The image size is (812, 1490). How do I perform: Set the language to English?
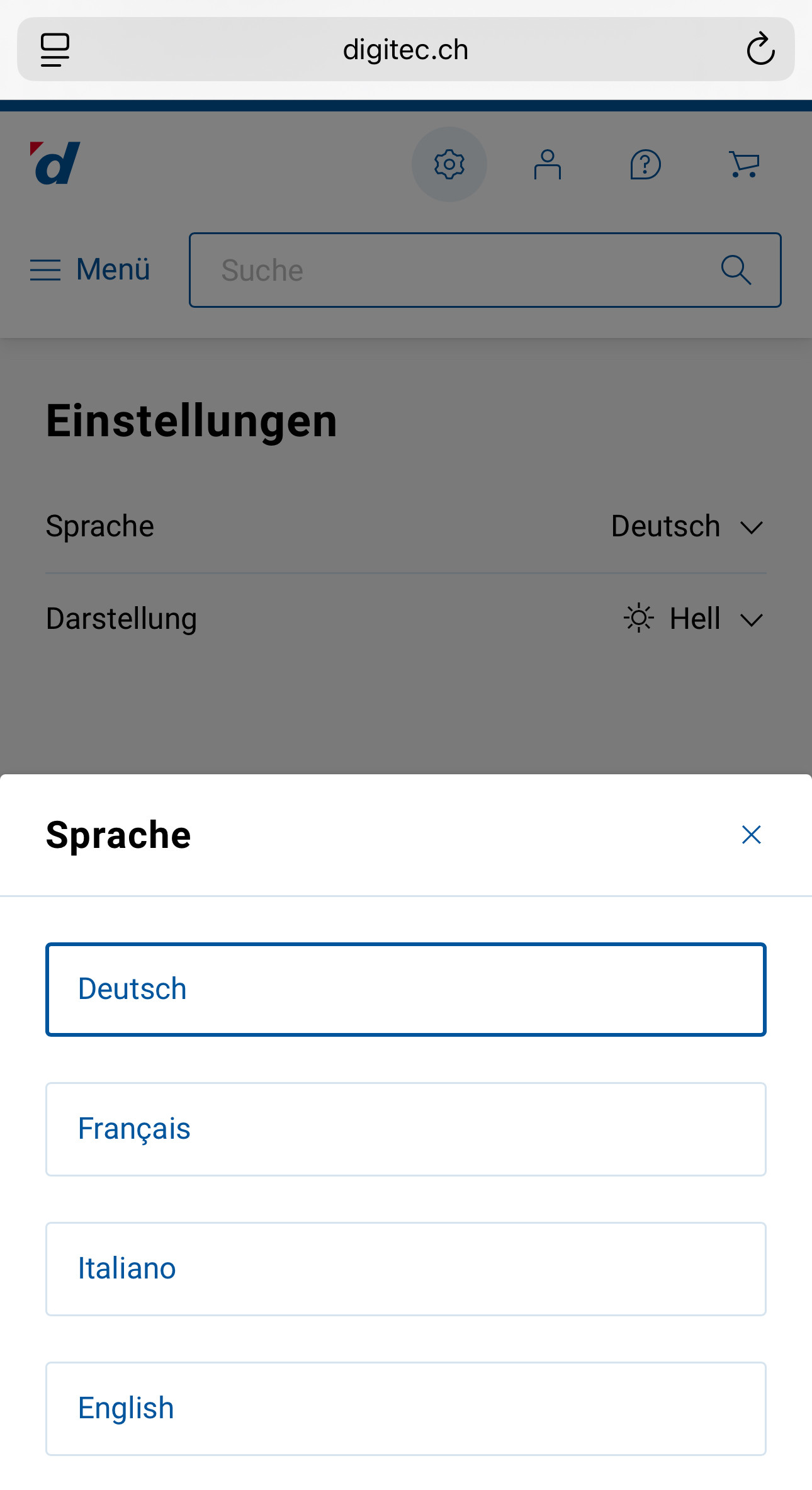tap(405, 1408)
